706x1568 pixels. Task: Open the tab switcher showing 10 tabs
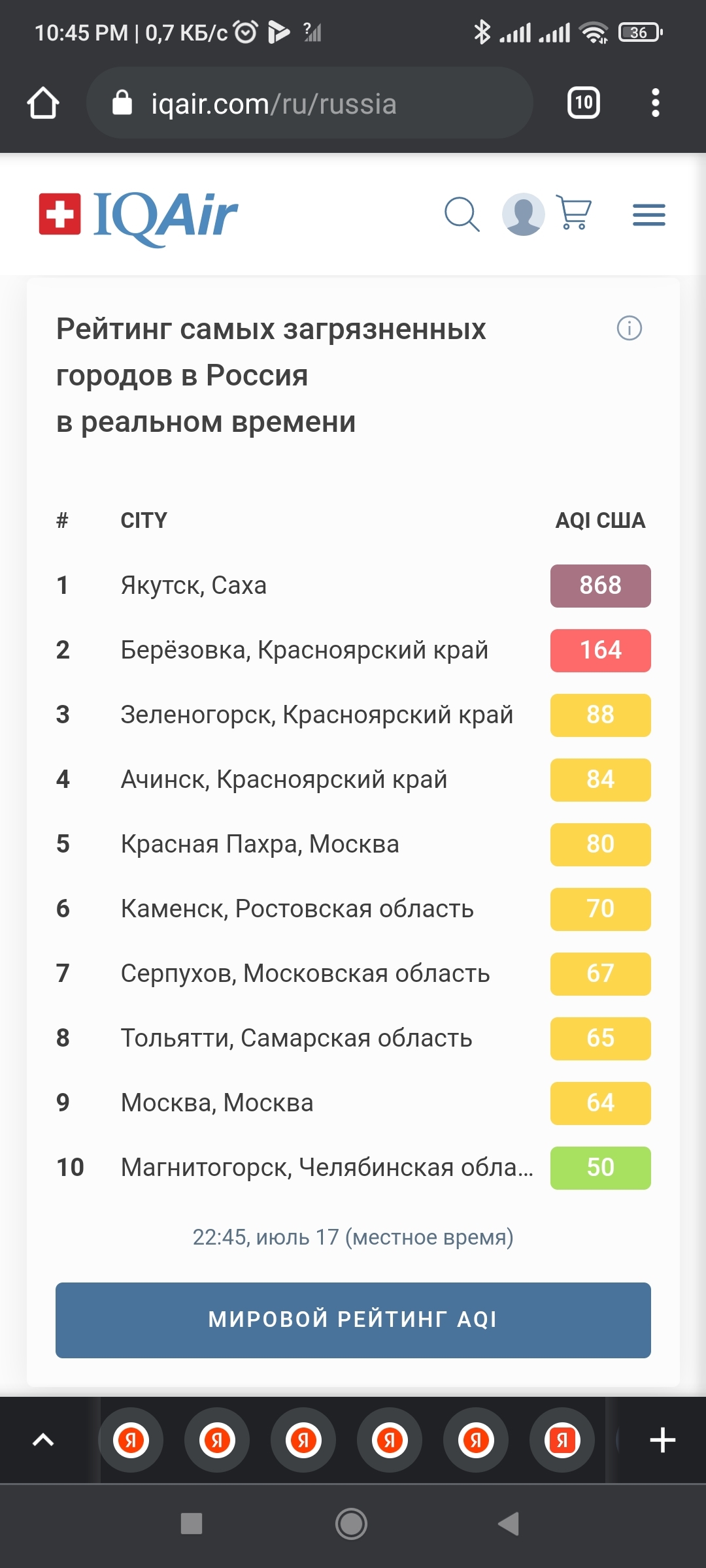click(583, 103)
